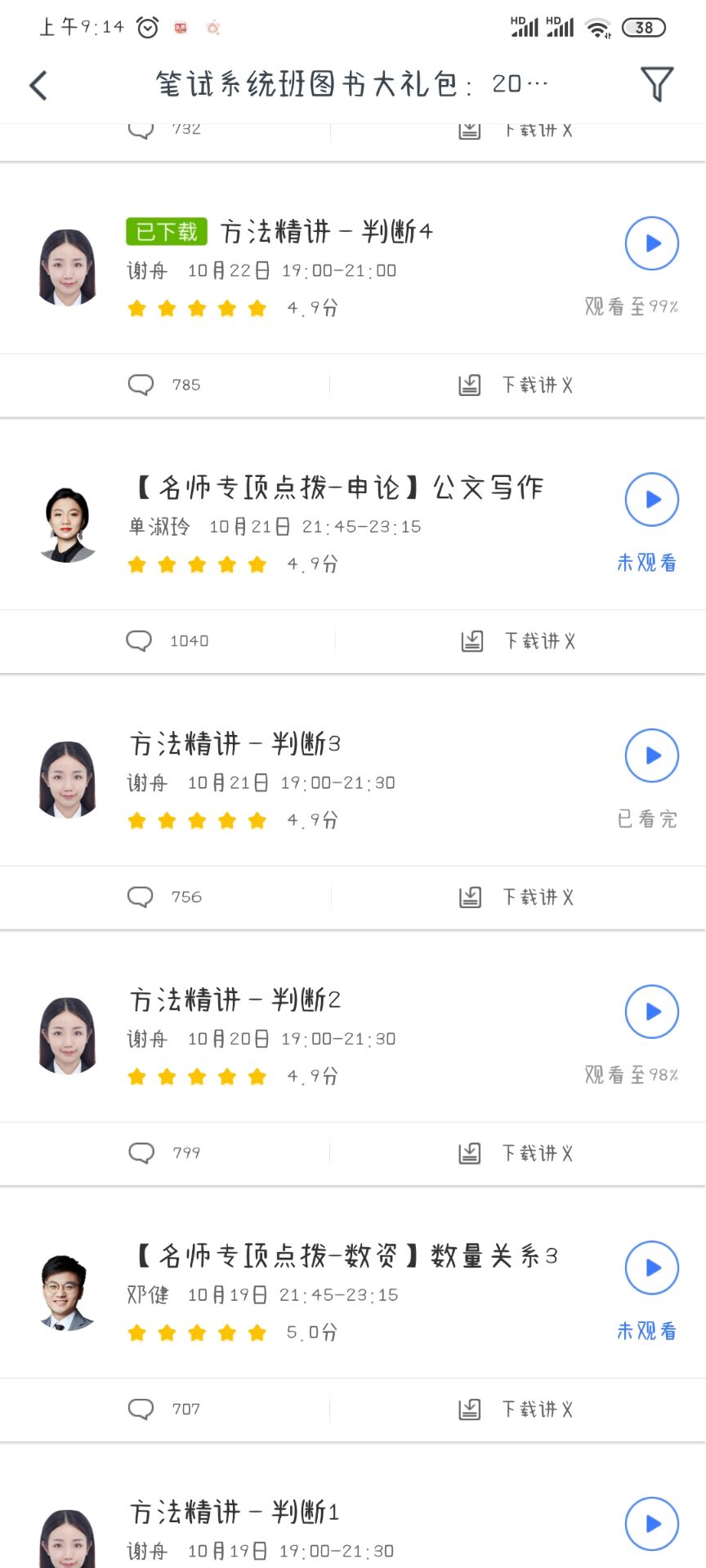Click the comment bubble showing 707
The width and height of the screenshot is (706, 1568).
click(142, 1409)
